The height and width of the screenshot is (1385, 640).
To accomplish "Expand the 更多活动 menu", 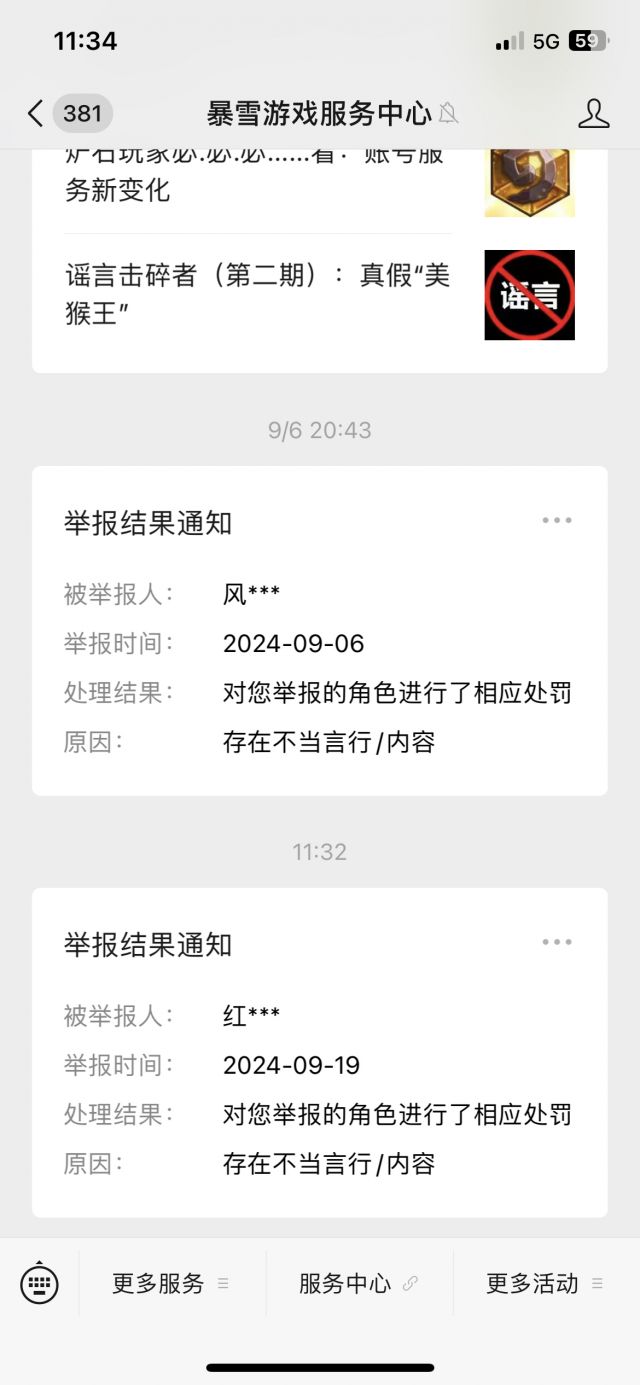I will [x=545, y=1283].
